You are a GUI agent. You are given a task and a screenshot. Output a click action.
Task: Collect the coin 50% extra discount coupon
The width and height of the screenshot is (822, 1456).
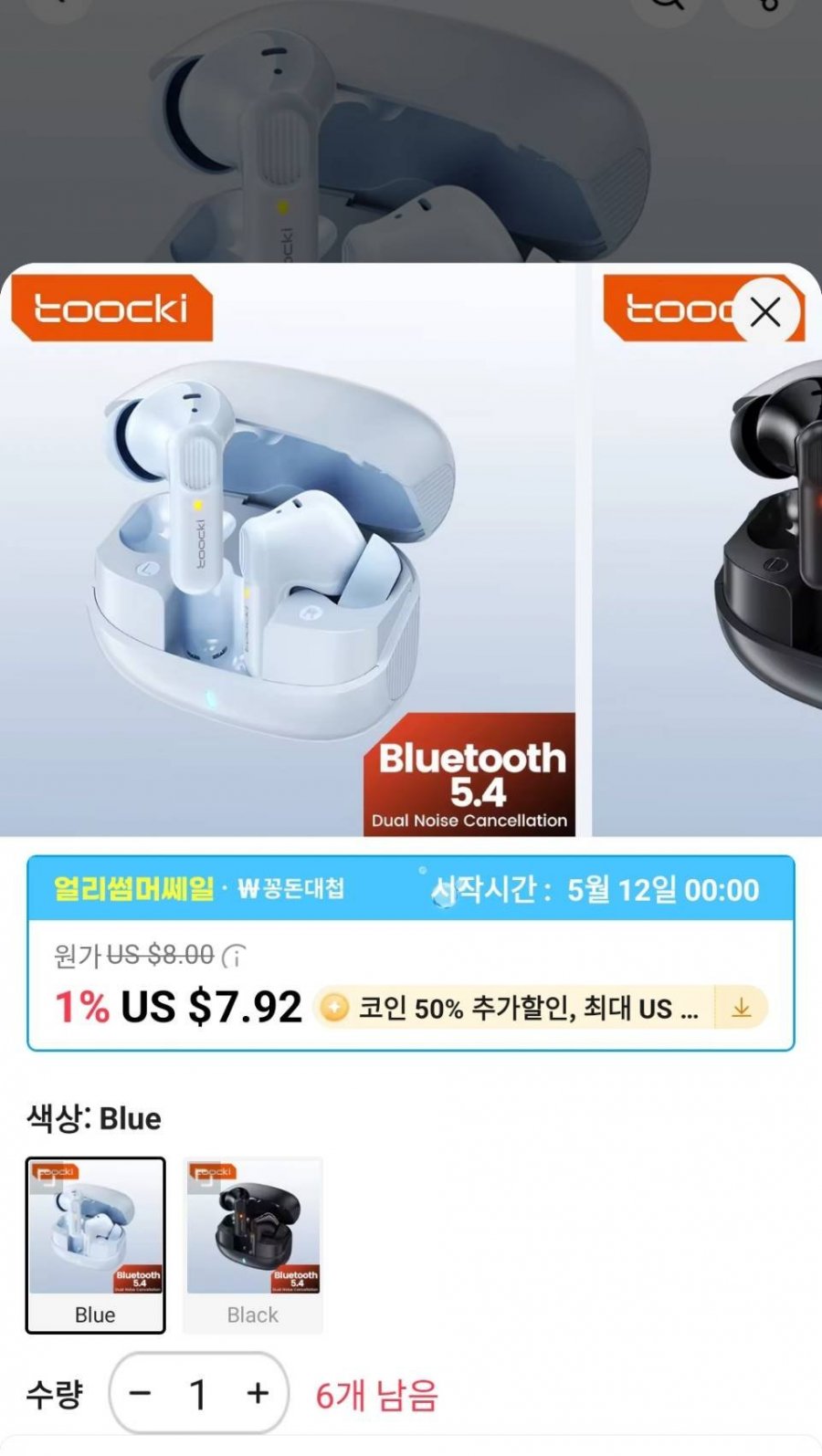coord(741,1008)
